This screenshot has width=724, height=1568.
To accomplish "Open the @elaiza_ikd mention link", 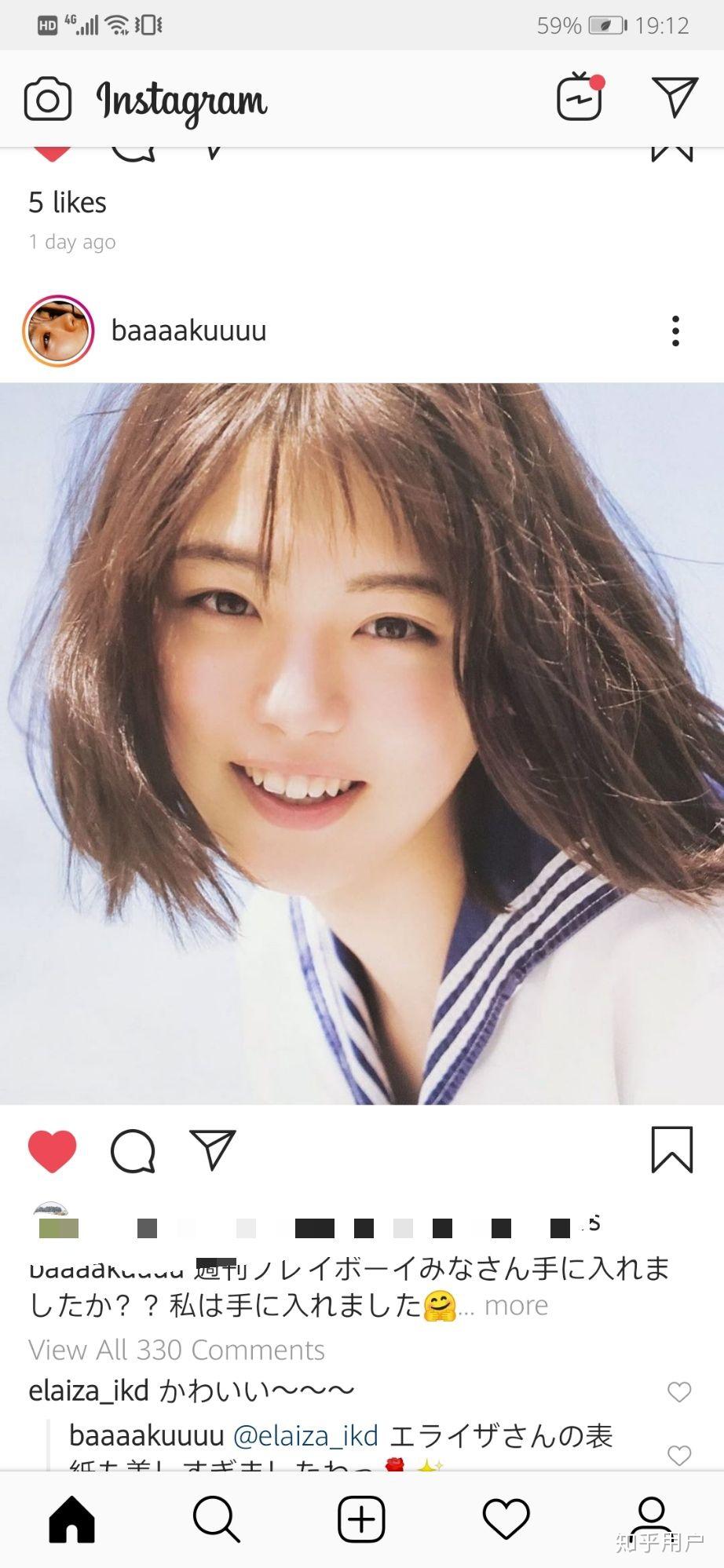I will pyautogui.click(x=305, y=1436).
